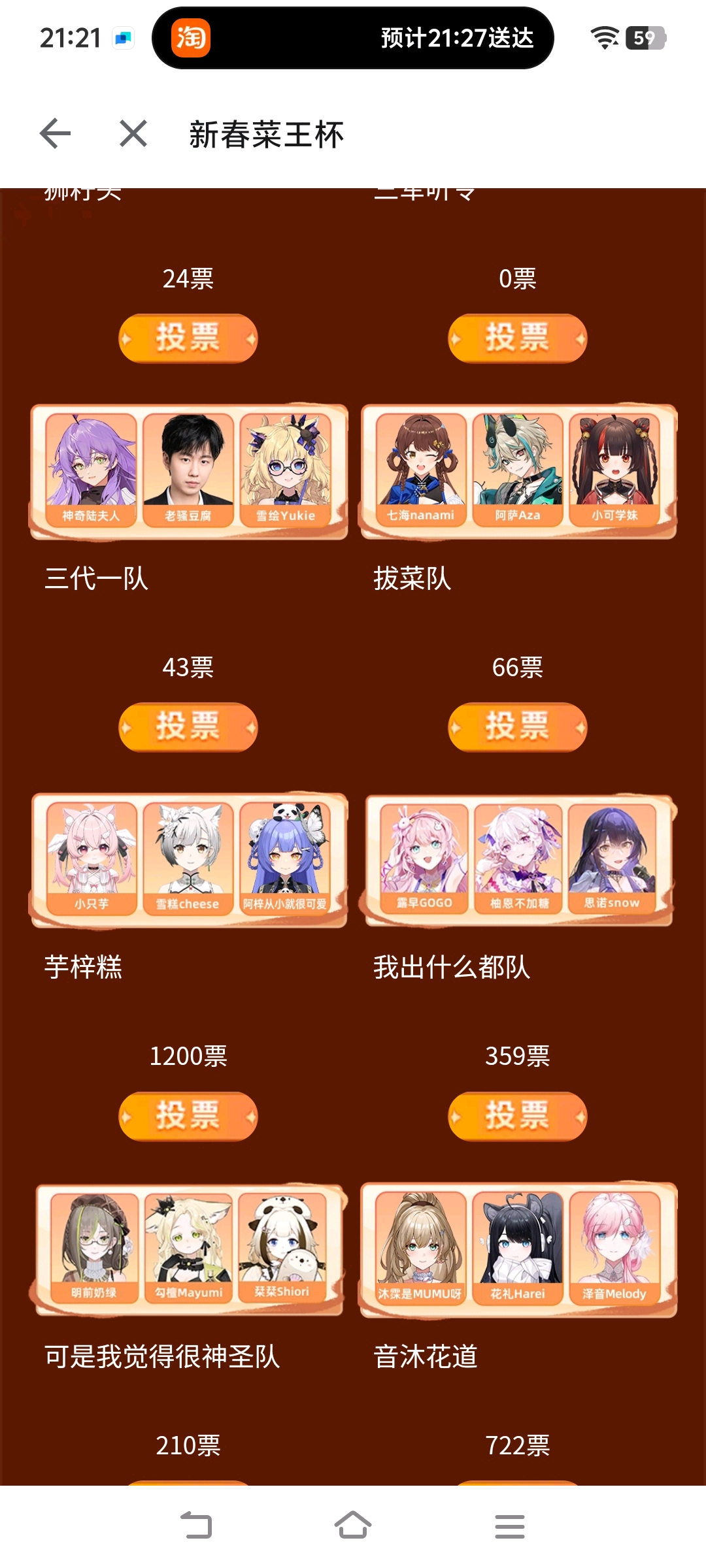Go back using the arrow icon
Viewport: 706px width, 1568px height.
pos(55,134)
